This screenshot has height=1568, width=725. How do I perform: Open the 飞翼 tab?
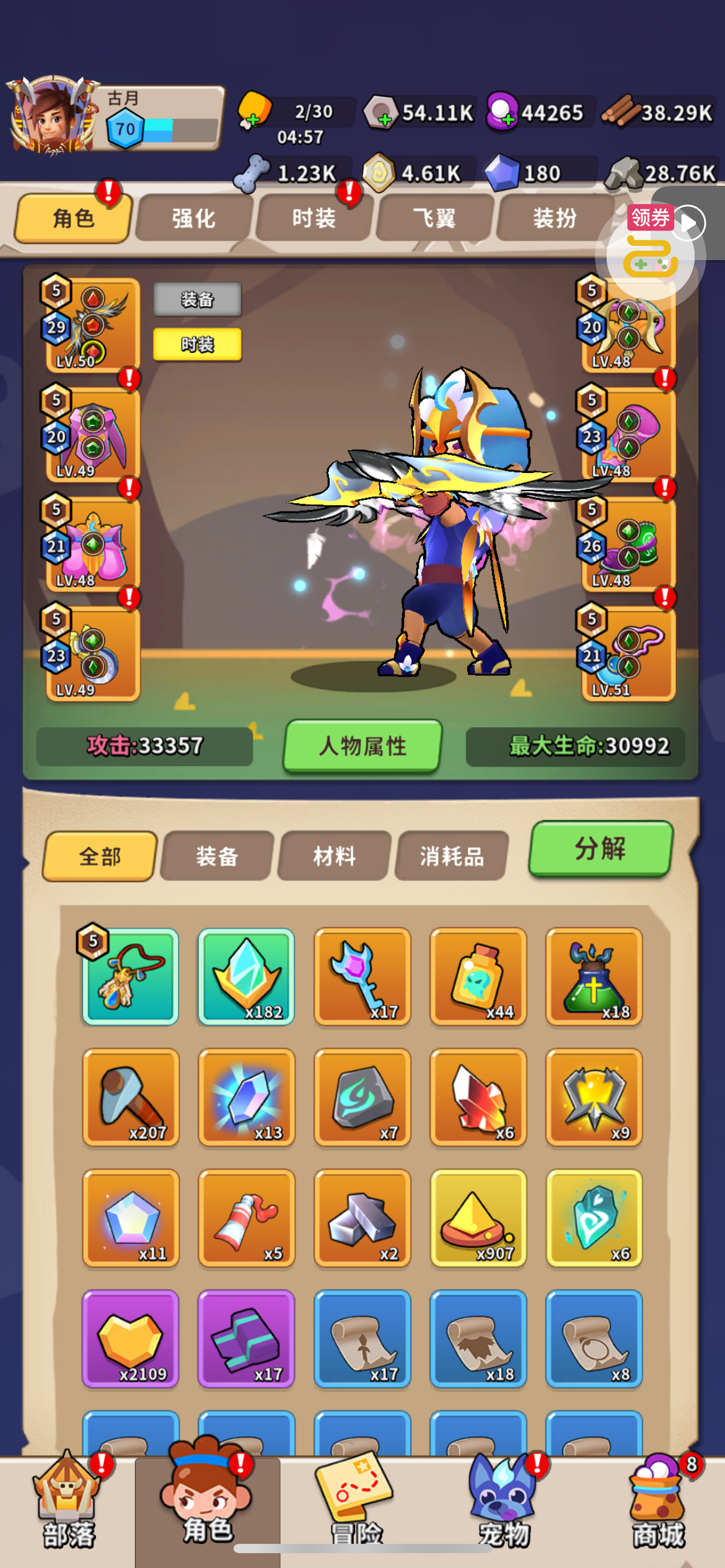434,218
